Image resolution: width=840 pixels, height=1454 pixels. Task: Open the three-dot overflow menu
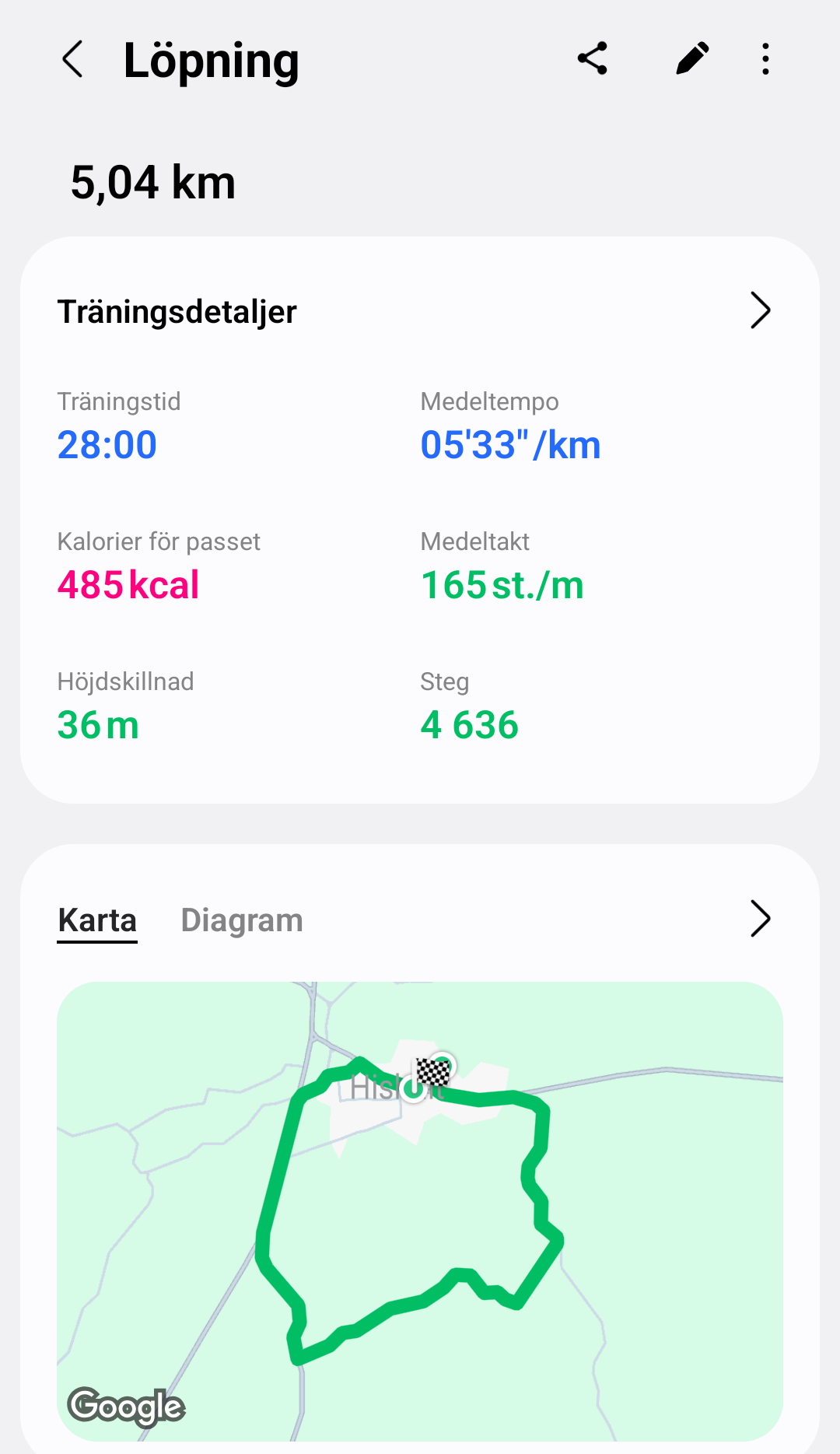[766, 59]
